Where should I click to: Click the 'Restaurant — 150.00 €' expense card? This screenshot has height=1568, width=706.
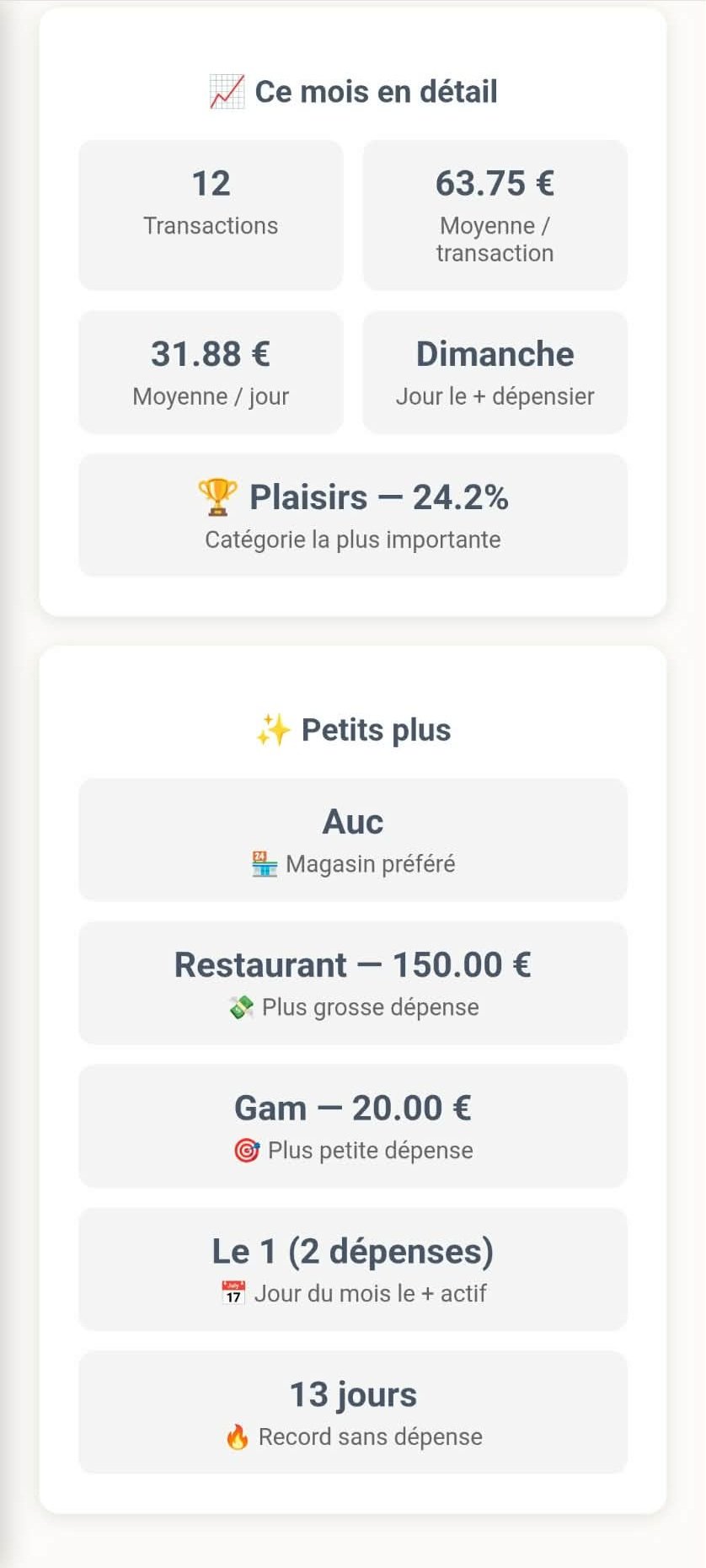[x=353, y=981]
